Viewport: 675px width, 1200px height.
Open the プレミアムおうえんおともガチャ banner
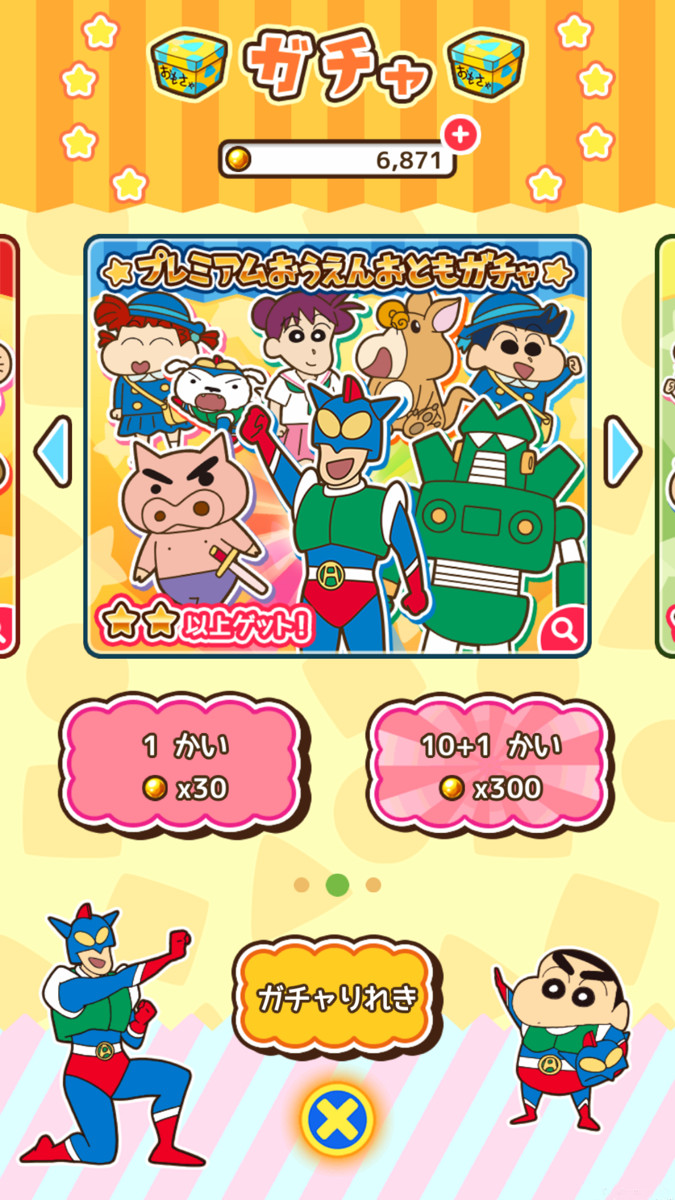pyautogui.click(x=337, y=445)
